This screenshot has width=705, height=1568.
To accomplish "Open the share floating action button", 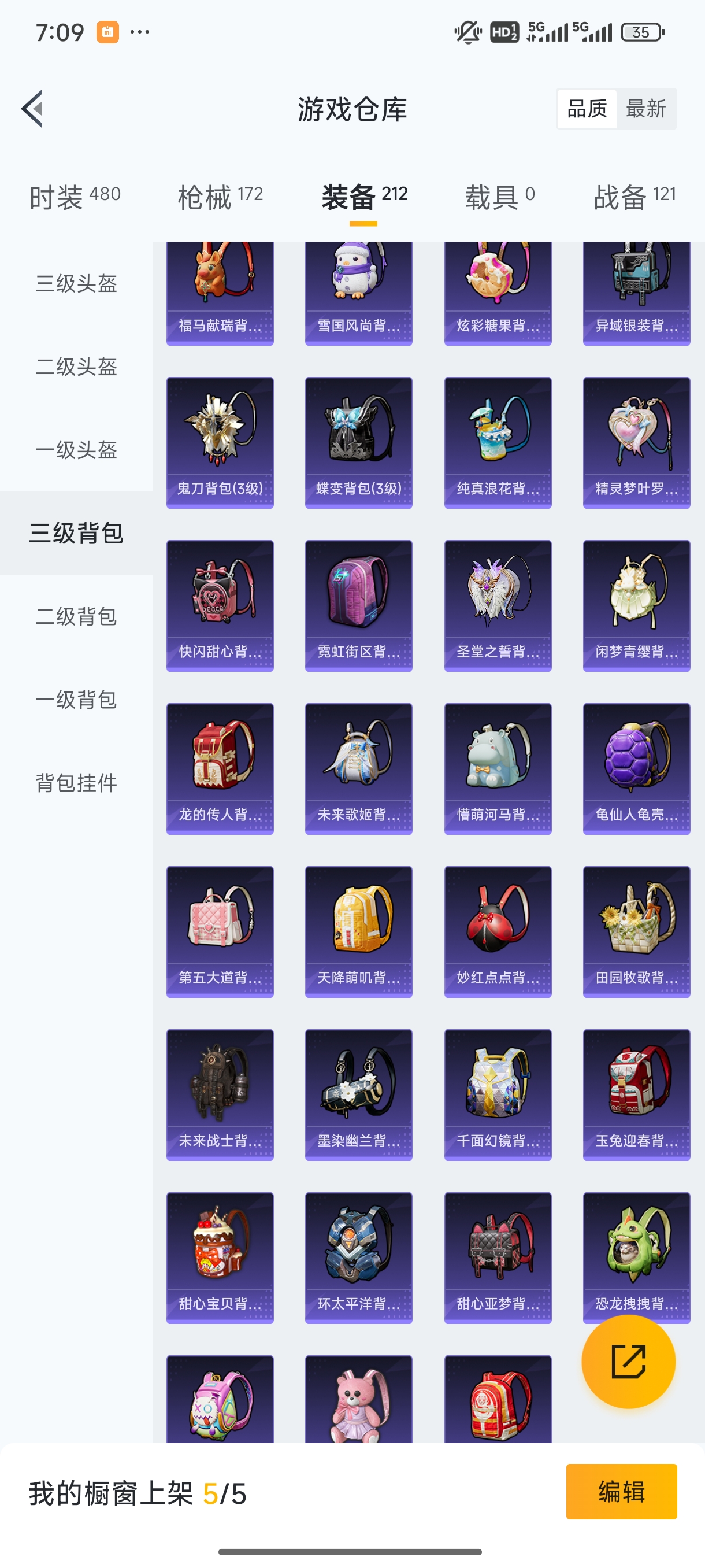I will point(629,1362).
